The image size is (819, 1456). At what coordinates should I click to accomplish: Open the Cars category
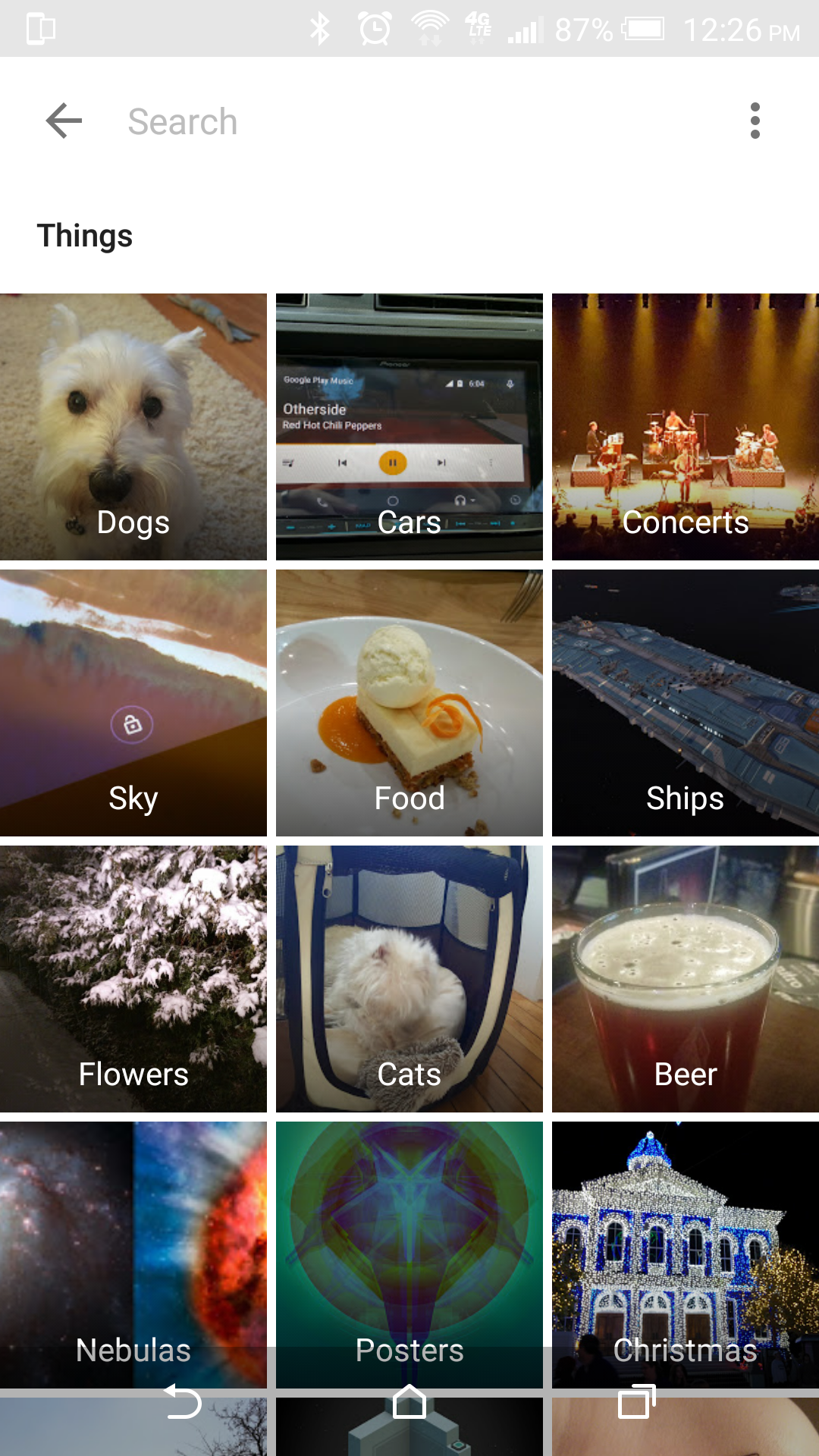(x=409, y=425)
